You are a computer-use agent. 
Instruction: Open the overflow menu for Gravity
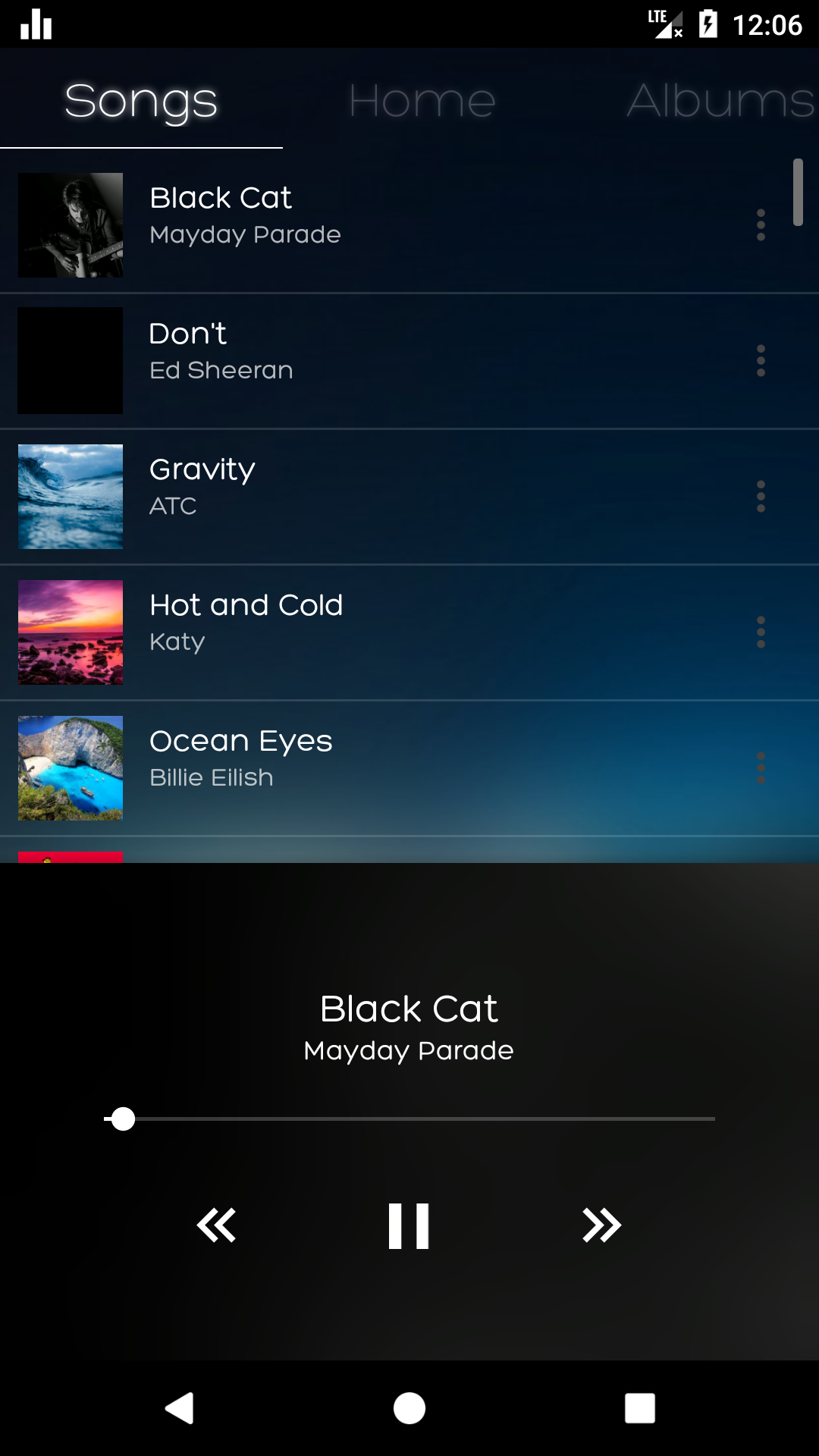(x=761, y=497)
